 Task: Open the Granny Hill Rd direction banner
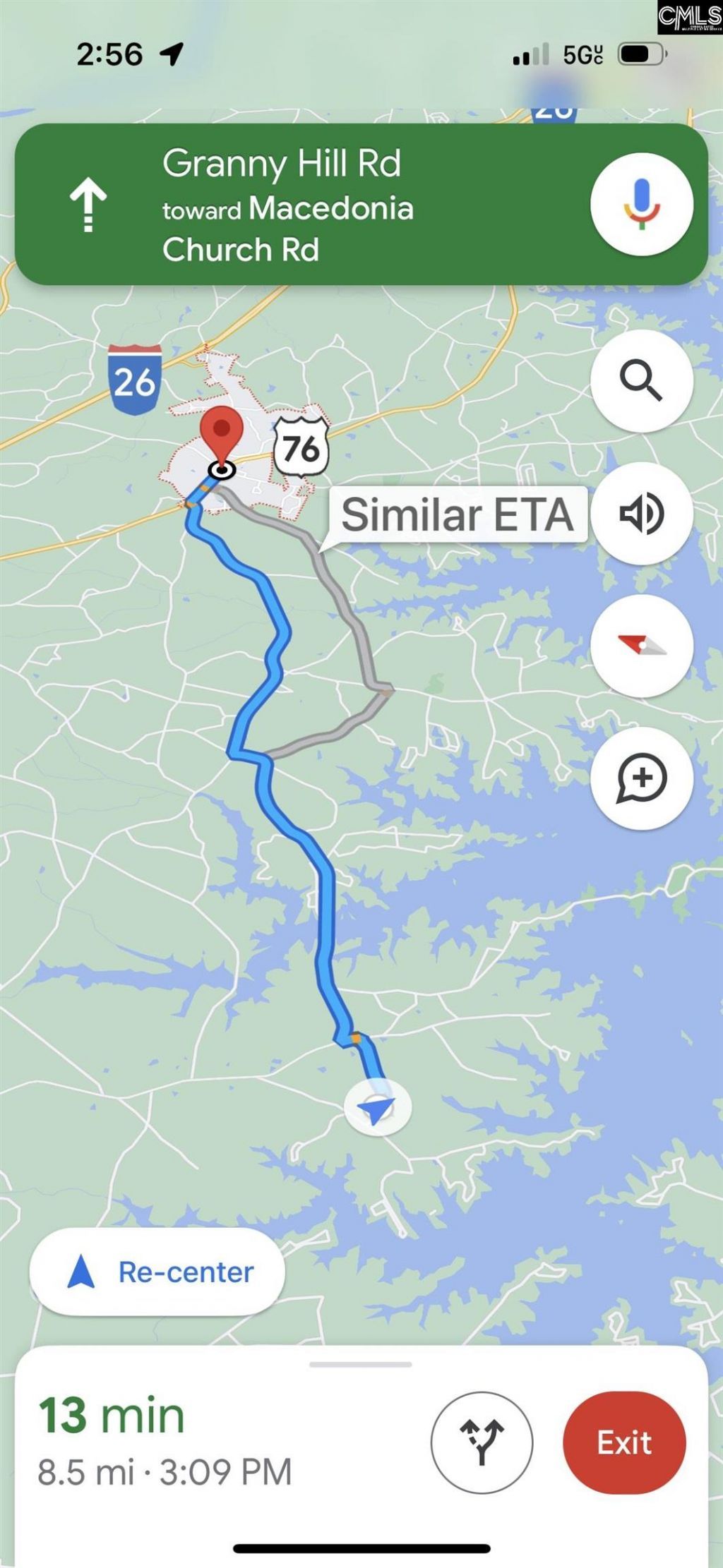[x=297, y=205]
